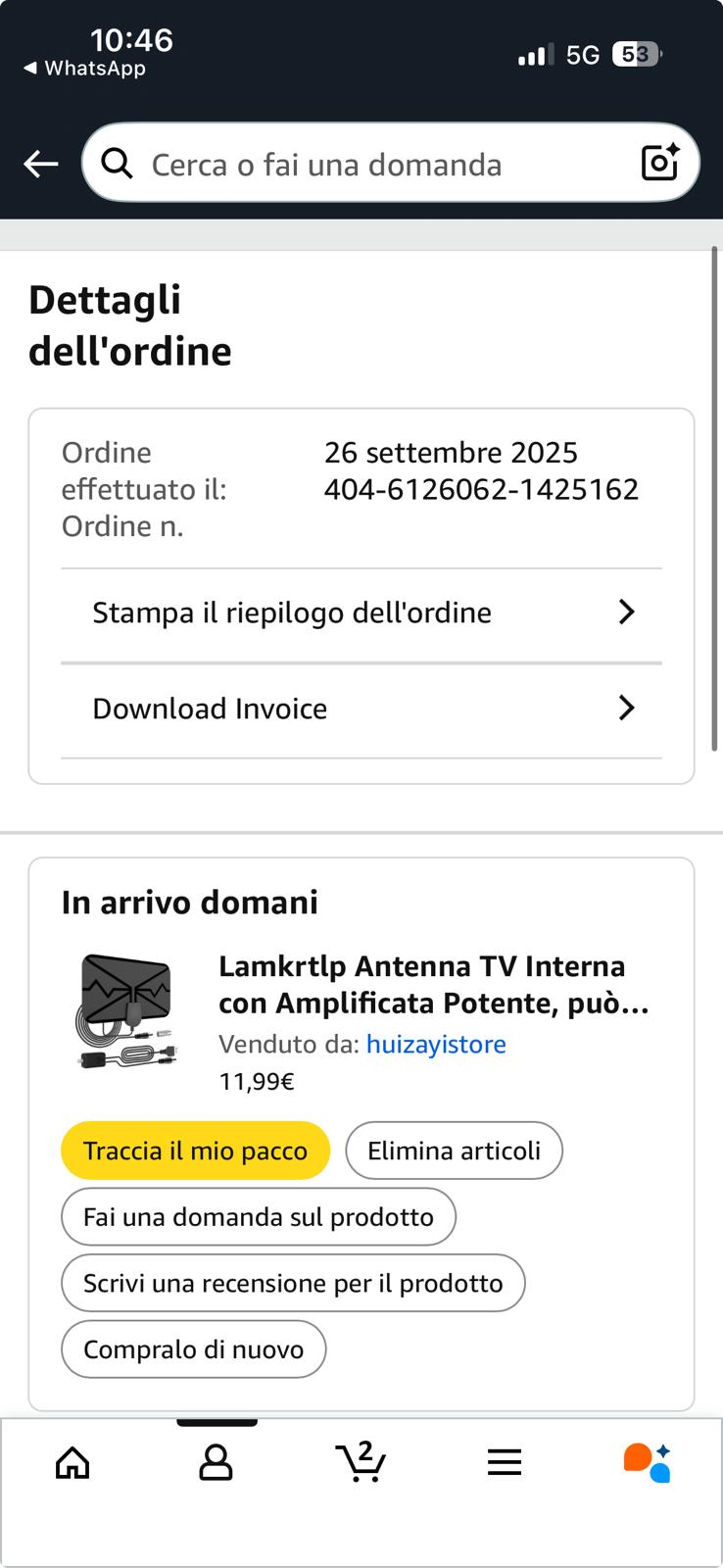
Task: Track the package with "Traccia il mio pacco"
Action: [195, 1151]
